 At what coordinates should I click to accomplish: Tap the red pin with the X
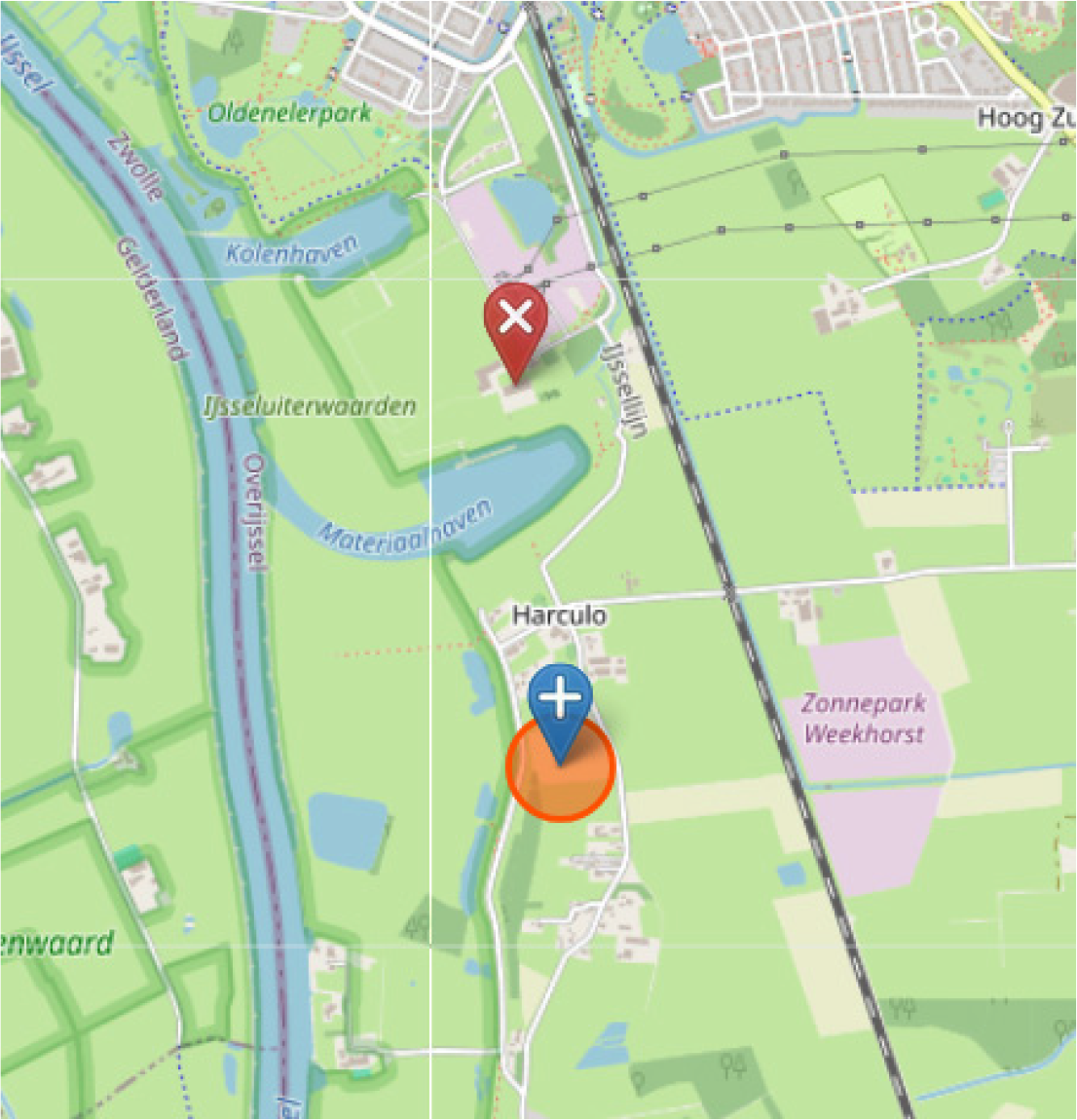(x=515, y=320)
